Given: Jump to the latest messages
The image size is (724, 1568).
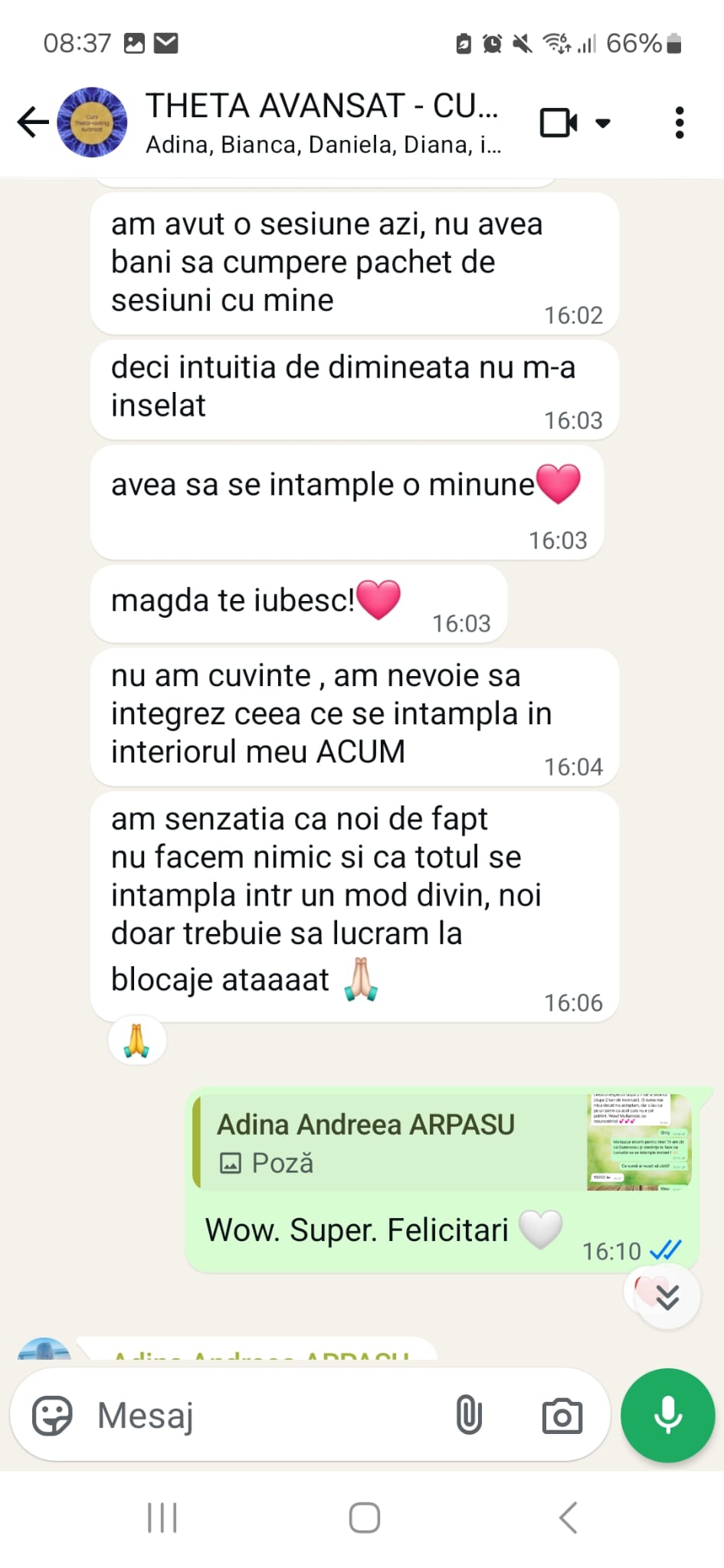Looking at the screenshot, I should pyautogui.click(x=667, y=1297).
